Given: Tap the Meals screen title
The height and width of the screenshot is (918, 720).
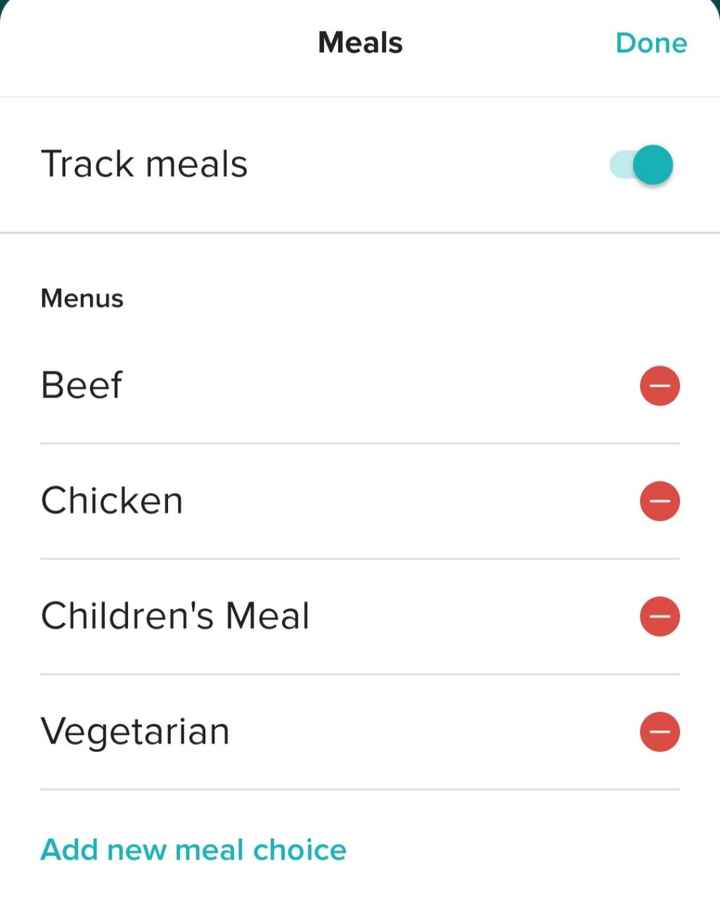Looking at the screenshot, I should [x=360, y=43].
